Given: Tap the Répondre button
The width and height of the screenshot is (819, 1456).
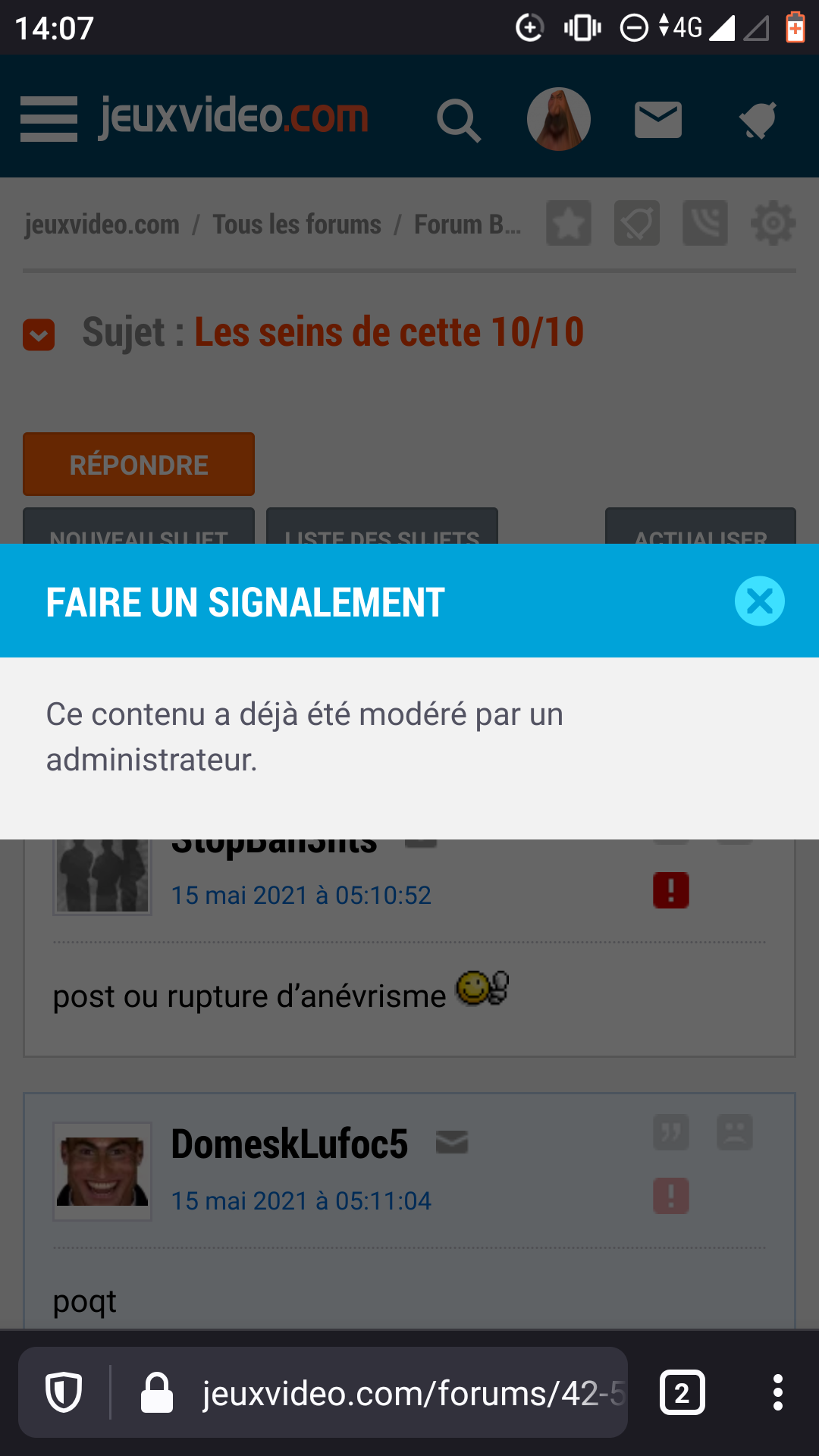Looking at the screenshot, I should click(139, 464).
